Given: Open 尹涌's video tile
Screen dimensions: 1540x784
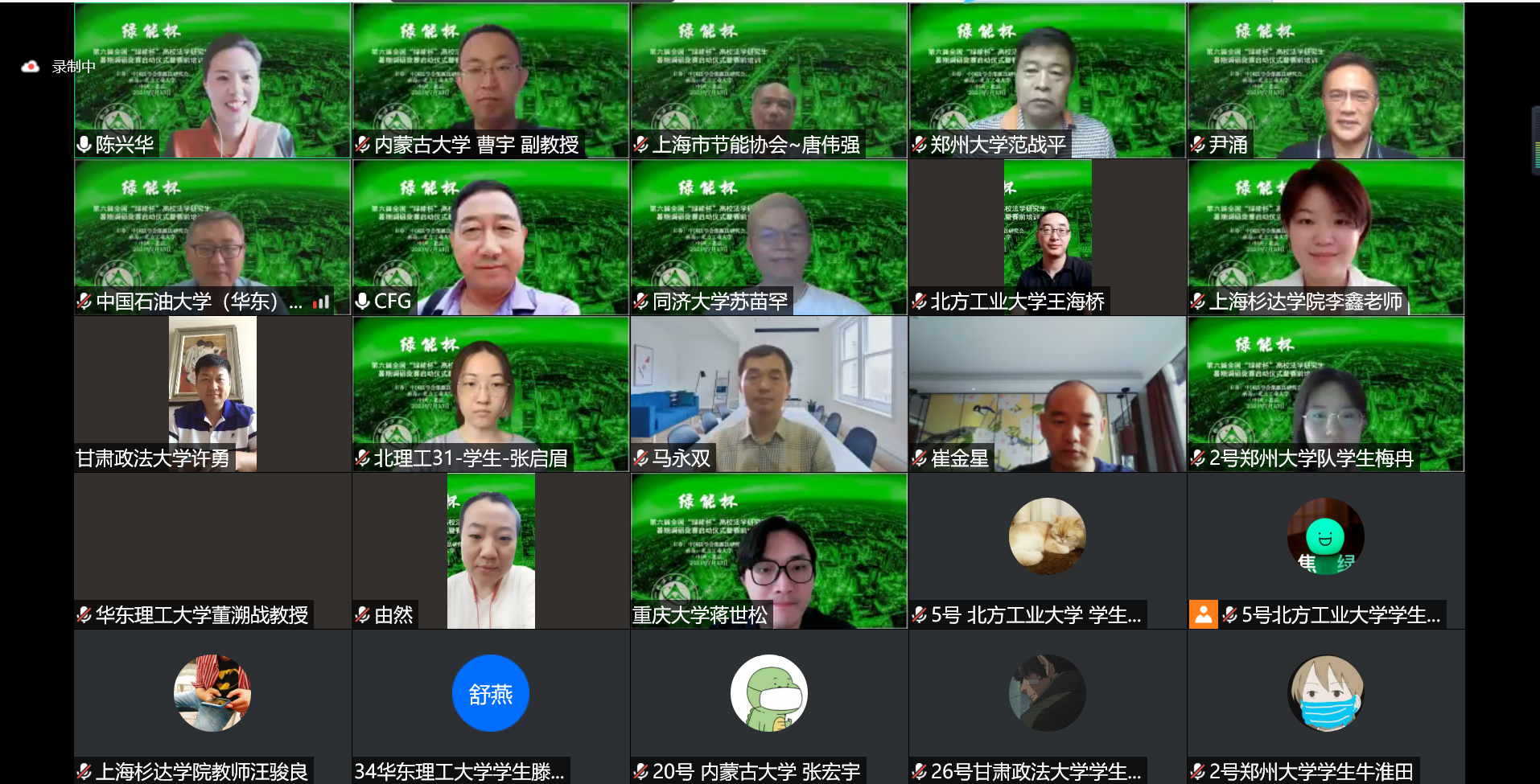Looking at the screenshot, I should (x=1326, y=80).
